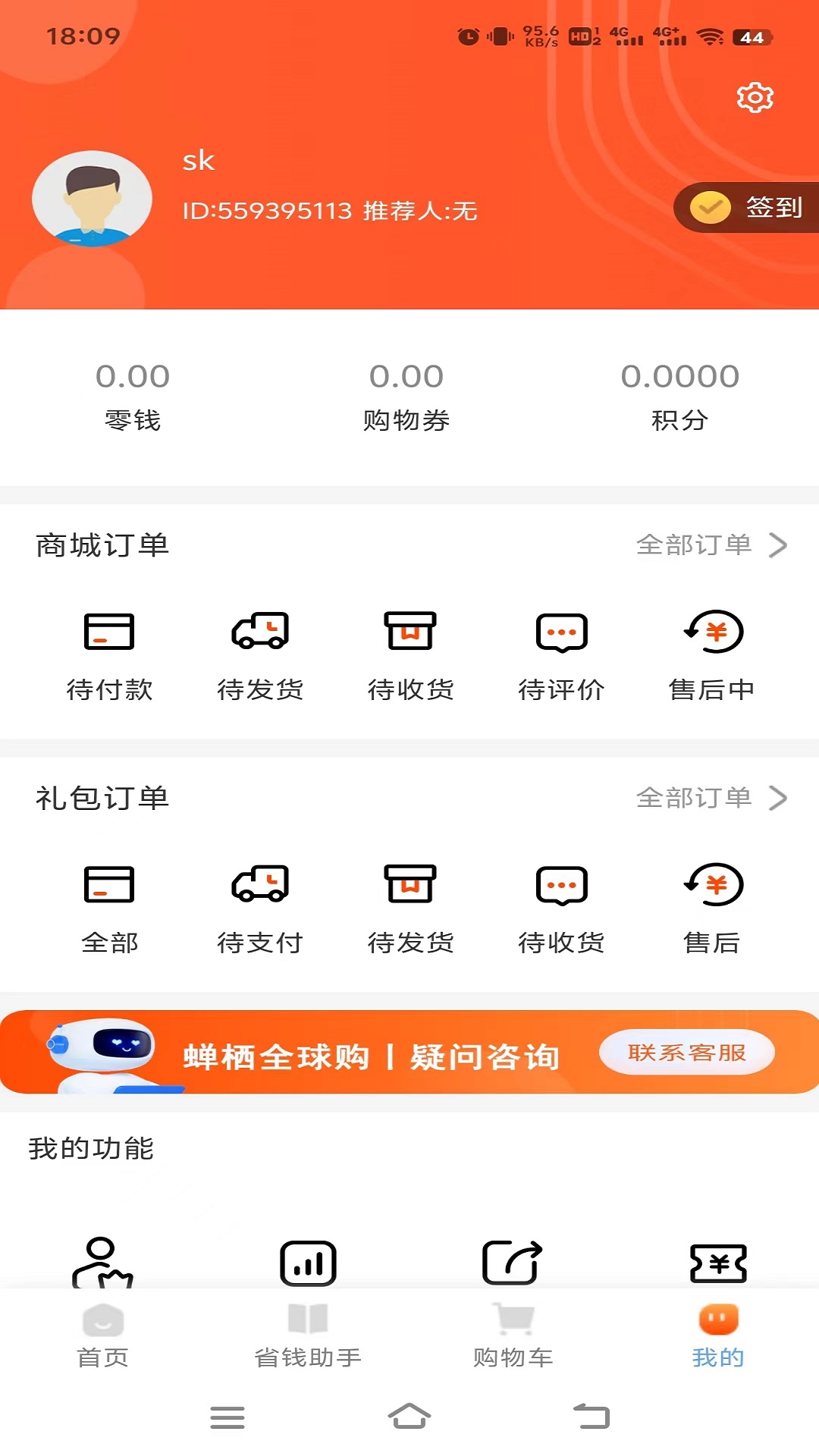
Task: View the 零钱 balance 0.00
Action: (133, 394)
